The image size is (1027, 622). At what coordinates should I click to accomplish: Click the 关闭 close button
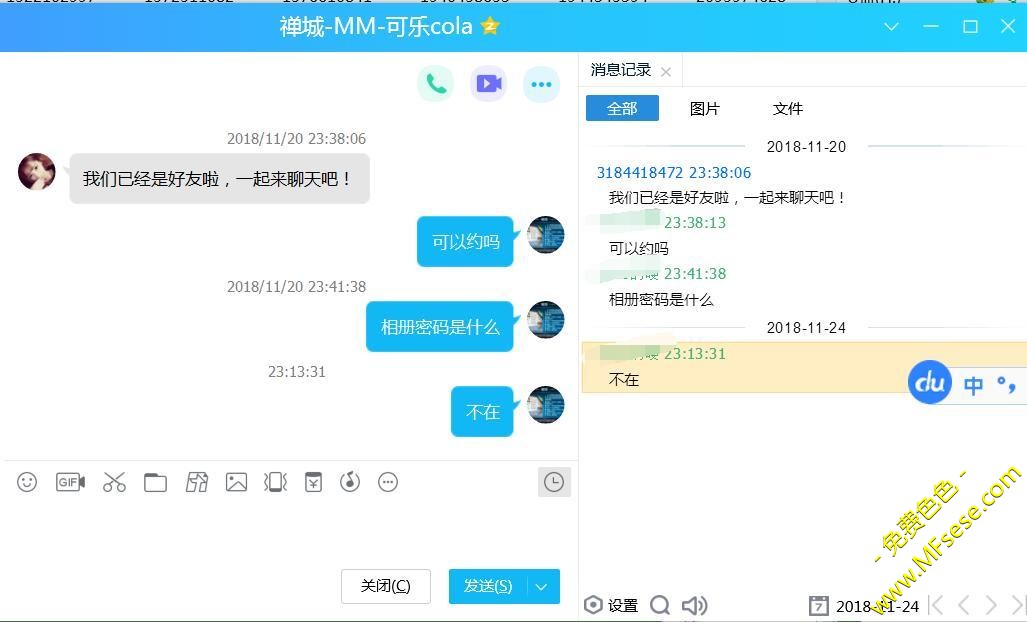[x=385, y=586]
